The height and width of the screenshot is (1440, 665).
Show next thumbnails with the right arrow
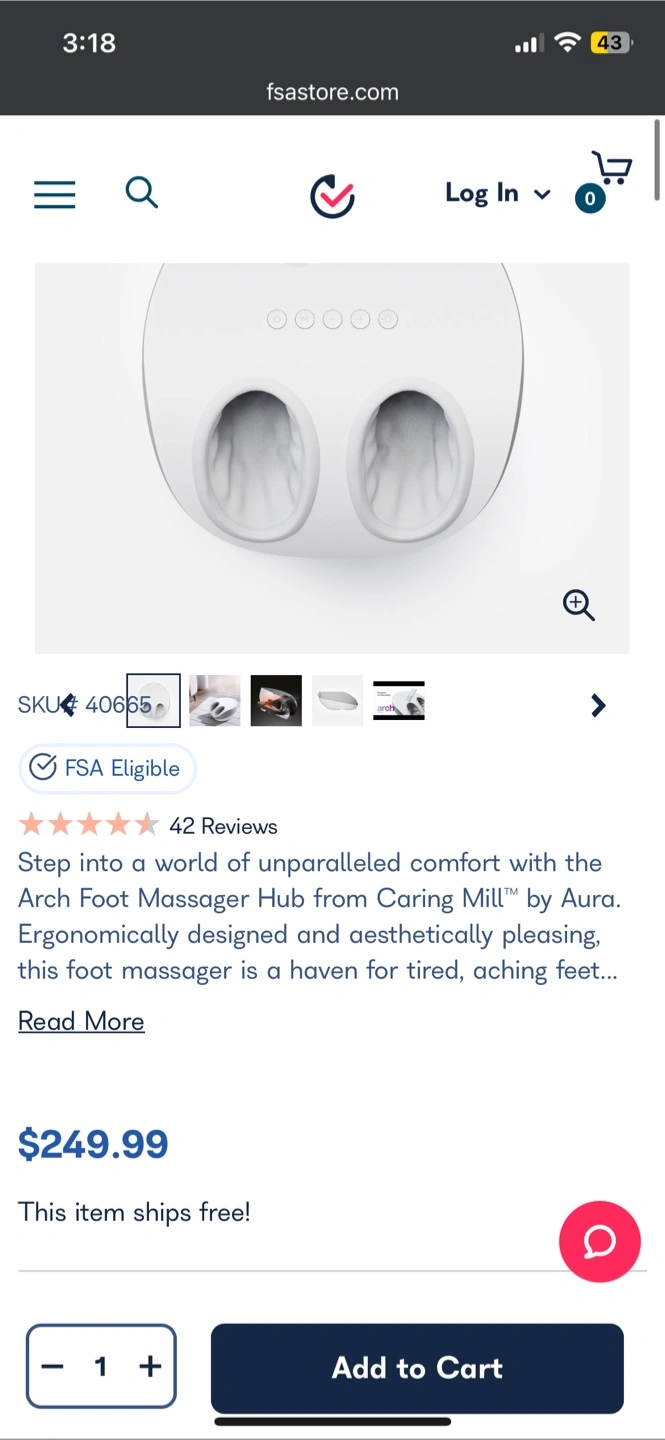pyautogui.click(x=598, y=705)
